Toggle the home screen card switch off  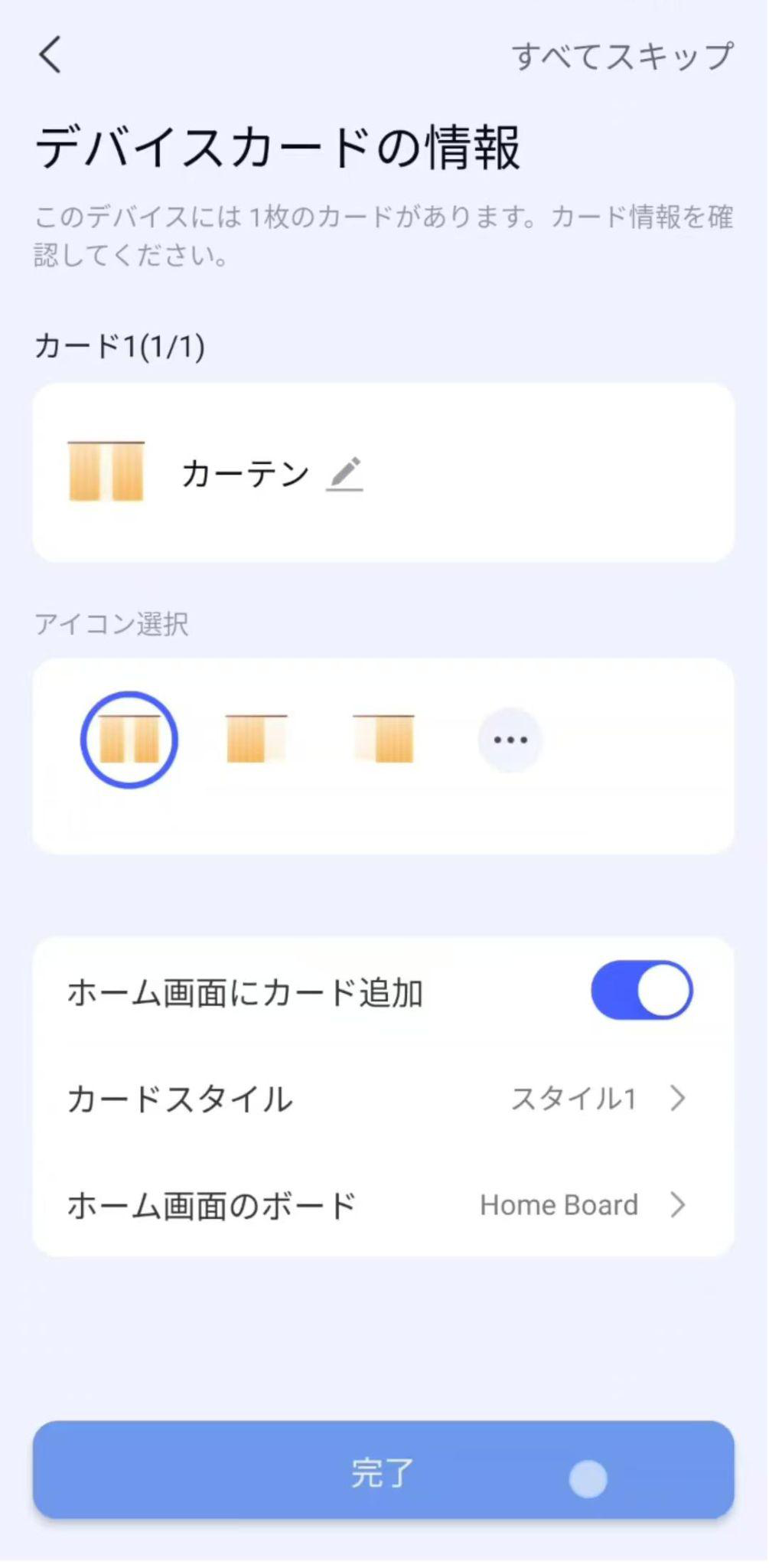coord(642,990)
